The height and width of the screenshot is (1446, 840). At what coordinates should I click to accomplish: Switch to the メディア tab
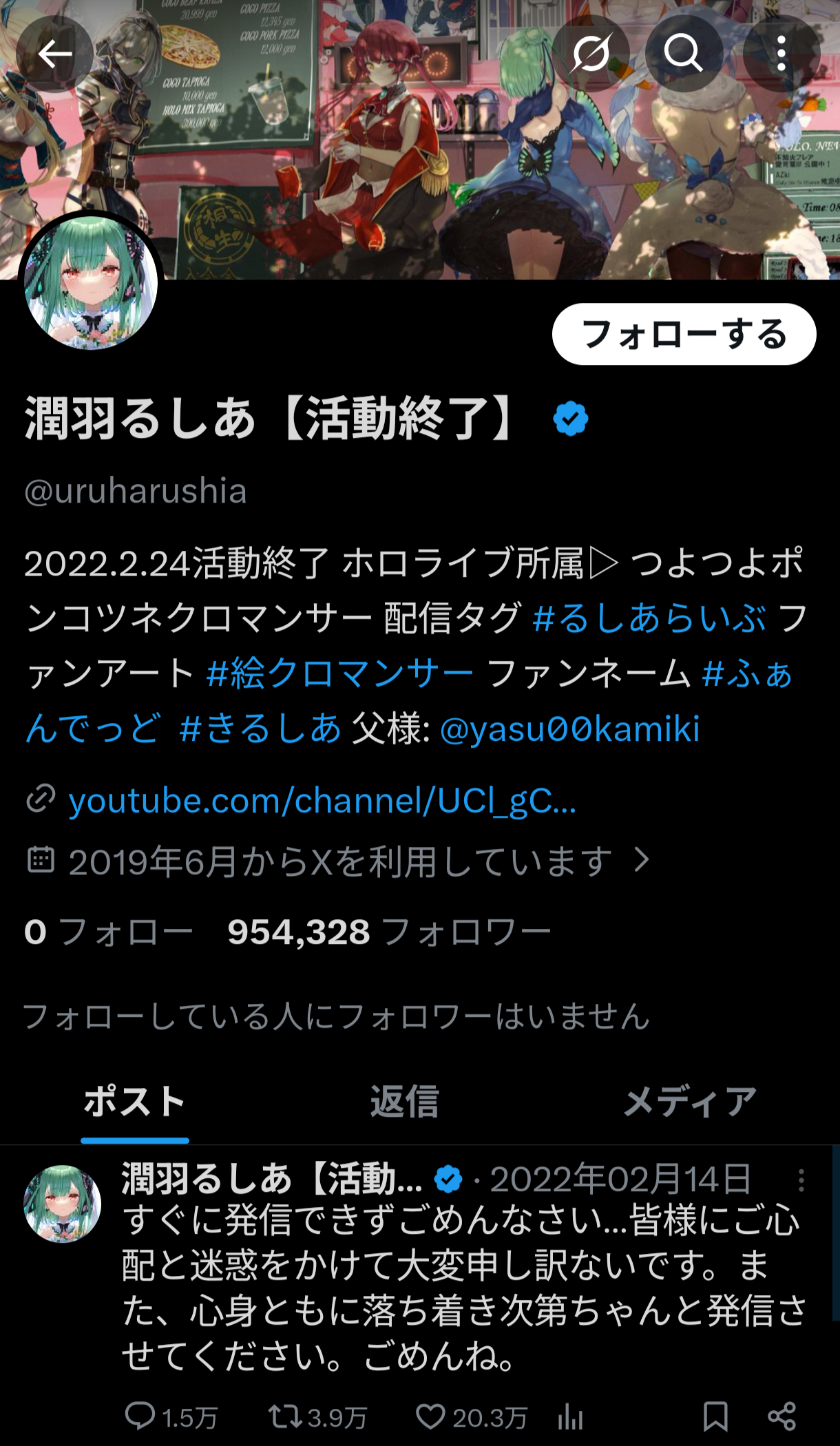click(x=689, y=1102)
